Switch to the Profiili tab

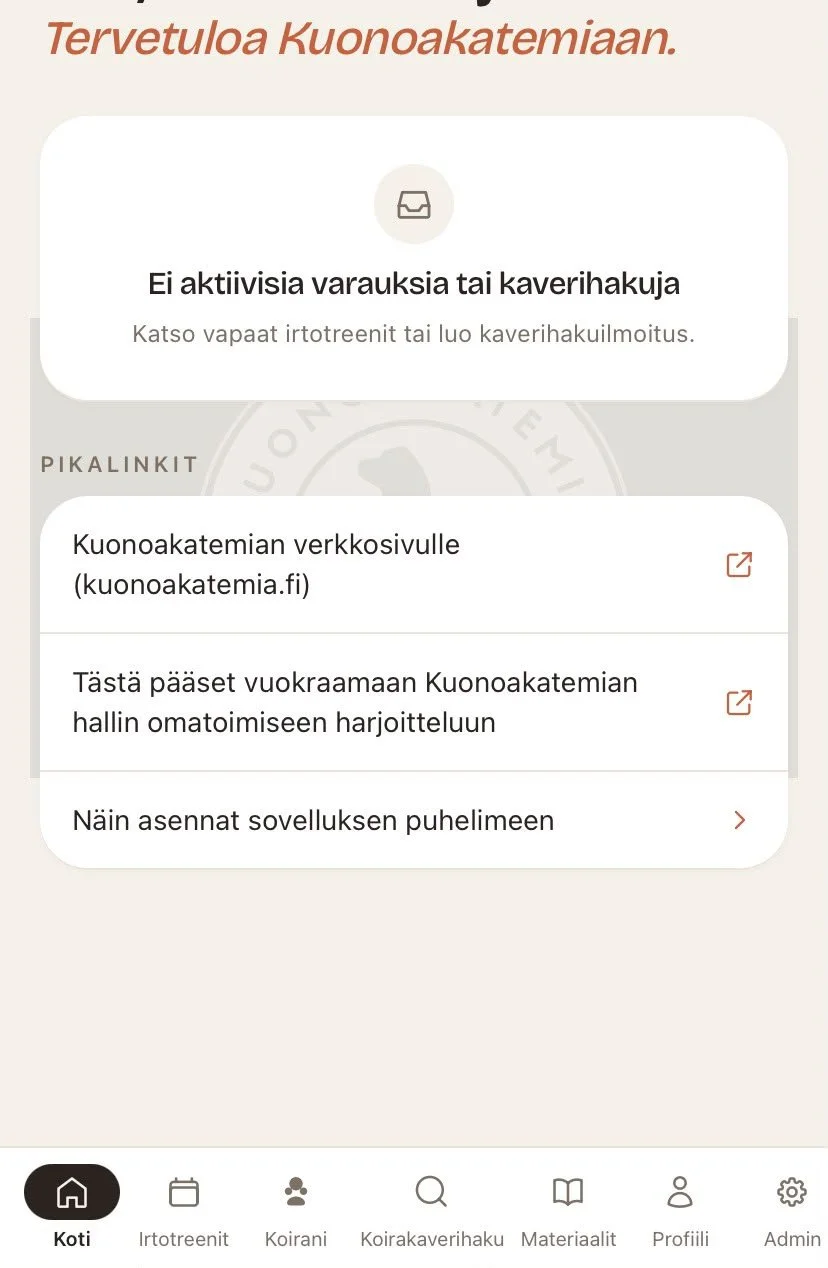[x=680, y=1211]
